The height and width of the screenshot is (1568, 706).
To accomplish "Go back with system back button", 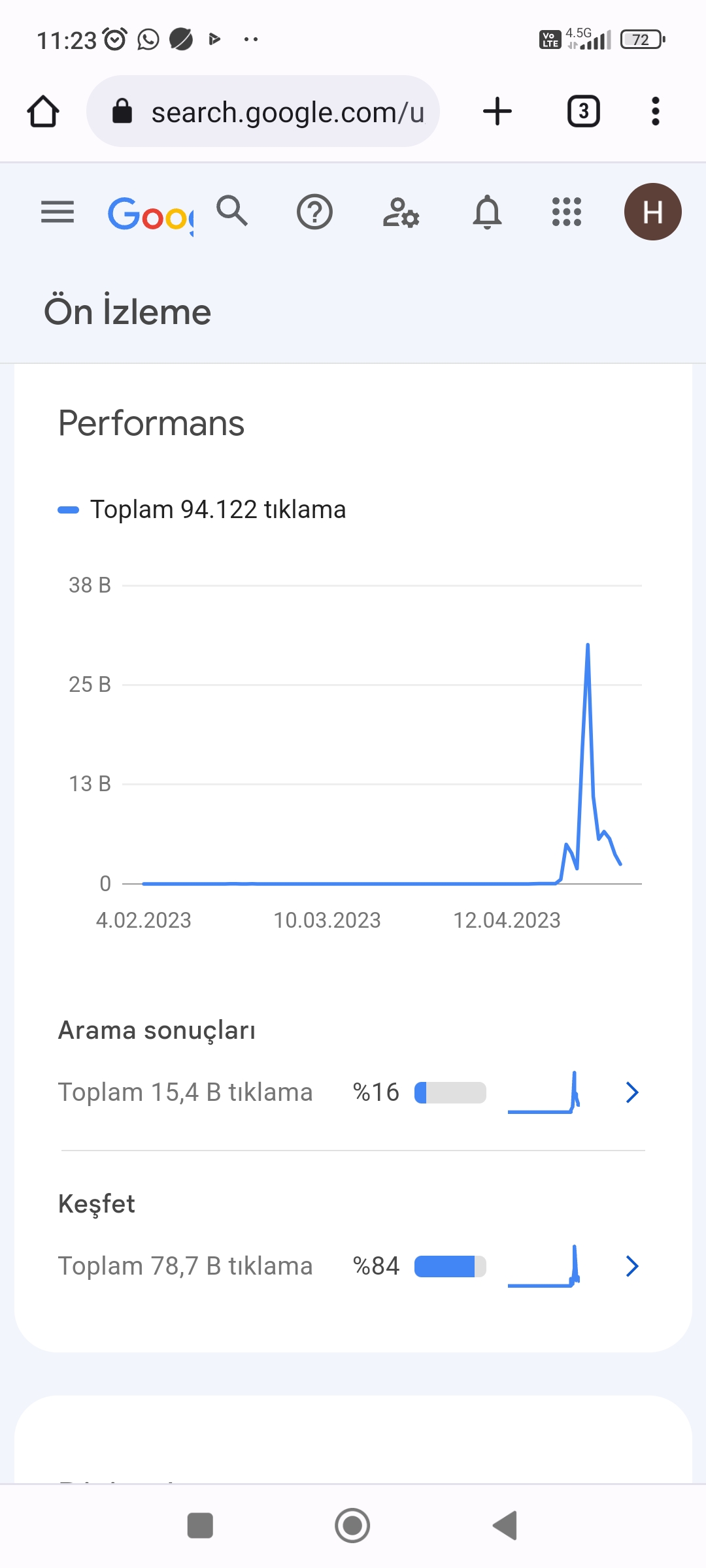I will pyautogui.click(x=505, y=1526).
